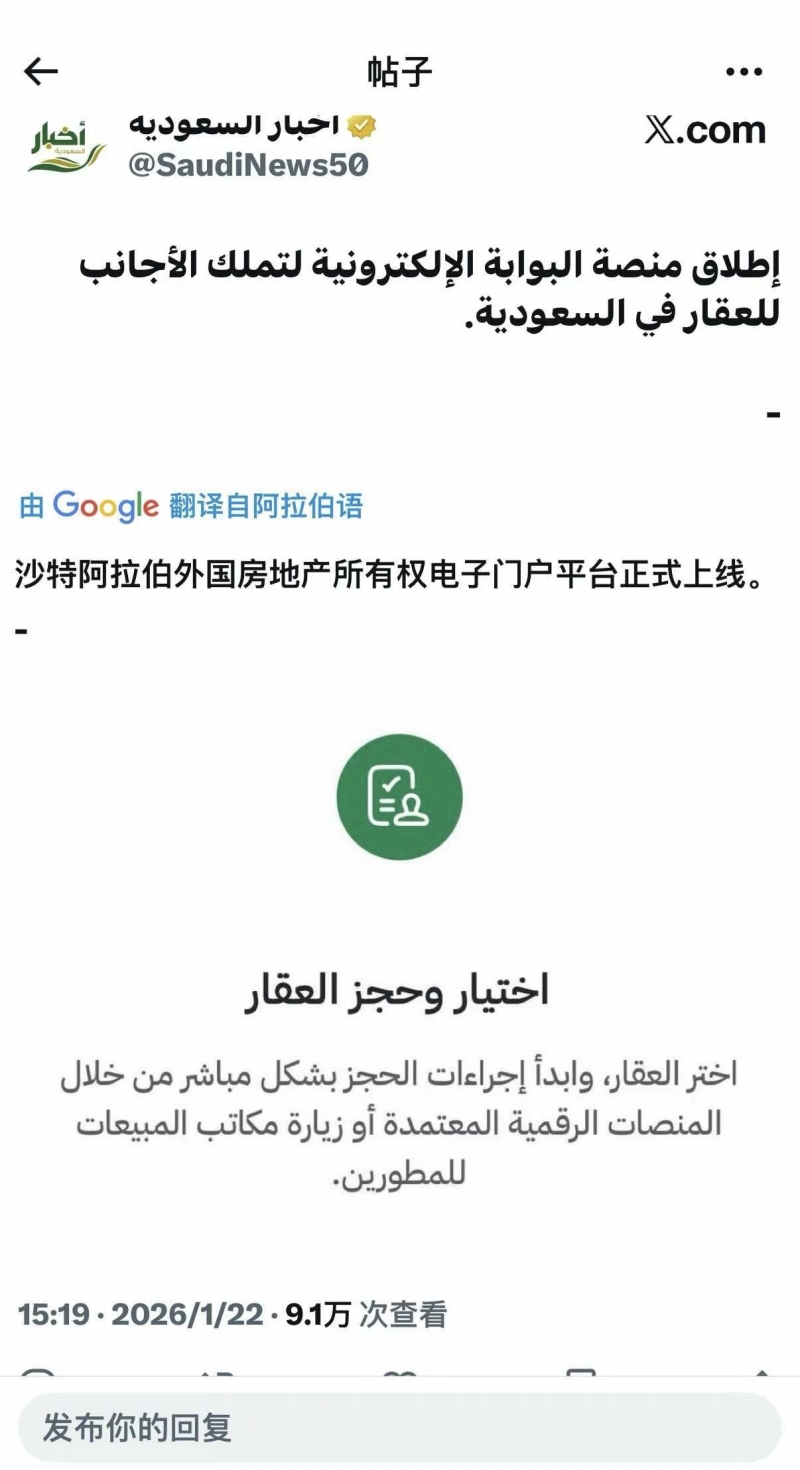The height and width of the screenshot is (1470, 800).
Task: Open the three-dot overflow menu
Action: [744, 71]
